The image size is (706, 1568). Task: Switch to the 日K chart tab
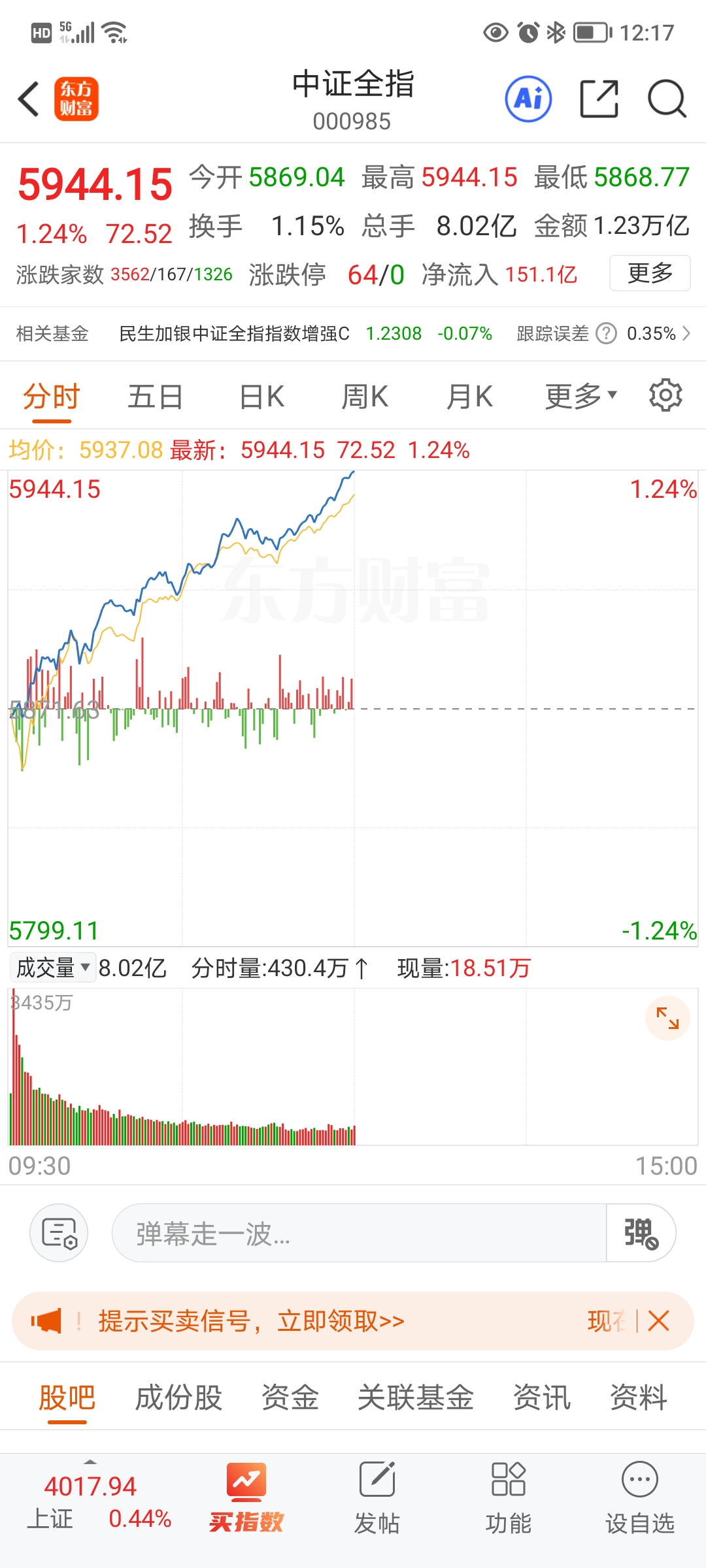tap(261, 397)
